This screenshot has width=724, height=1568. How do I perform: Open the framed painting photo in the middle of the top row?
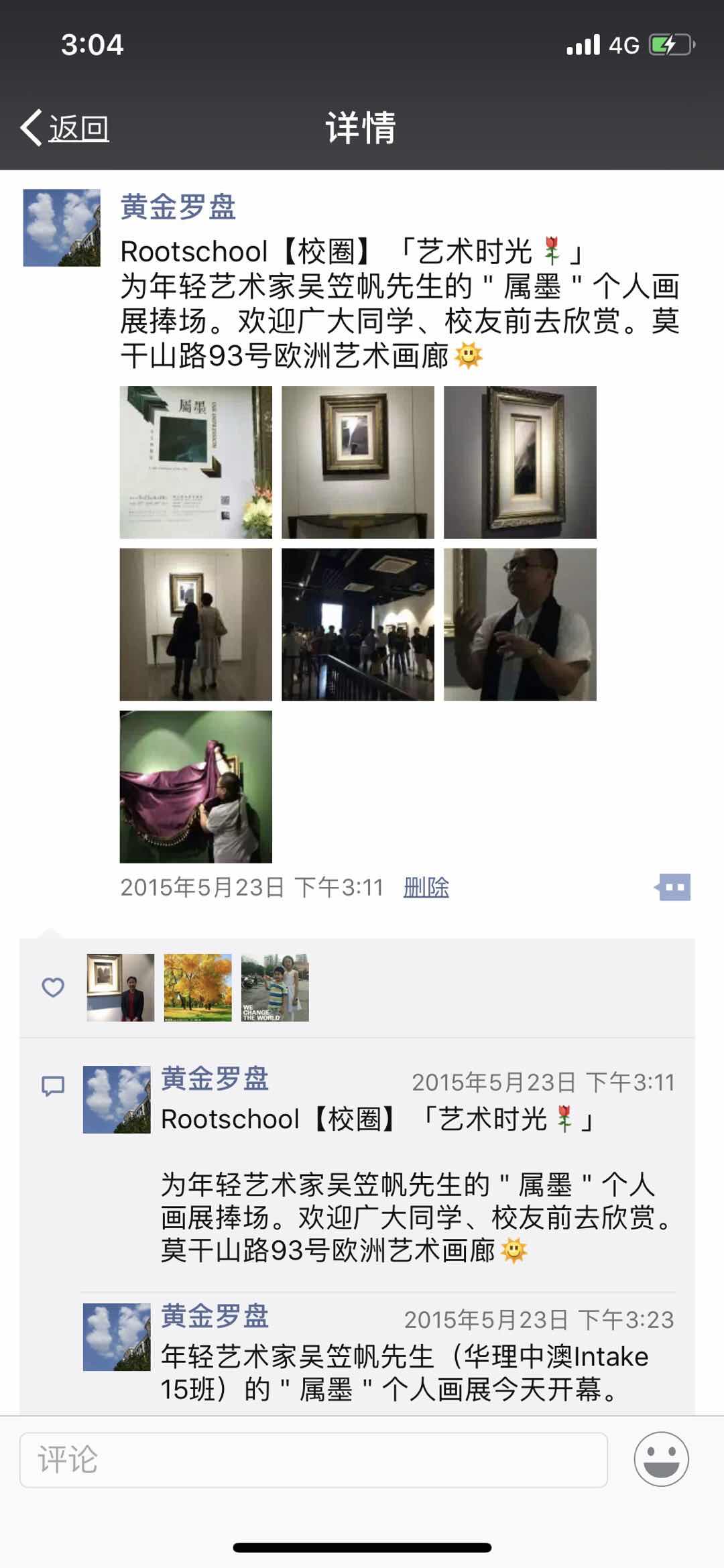[357, 462]
